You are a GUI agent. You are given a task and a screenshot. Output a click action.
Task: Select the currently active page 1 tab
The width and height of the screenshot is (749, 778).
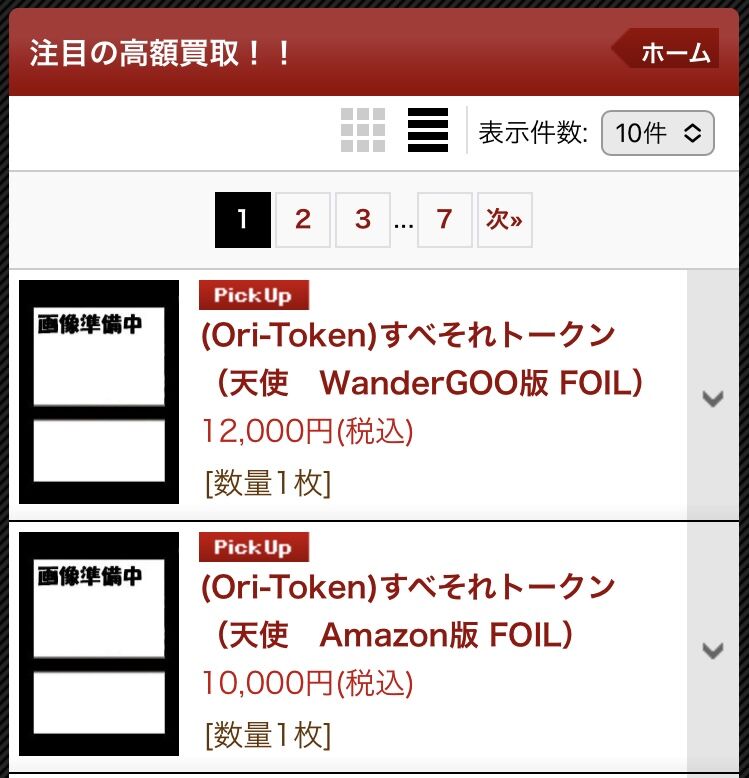[242, 219]
